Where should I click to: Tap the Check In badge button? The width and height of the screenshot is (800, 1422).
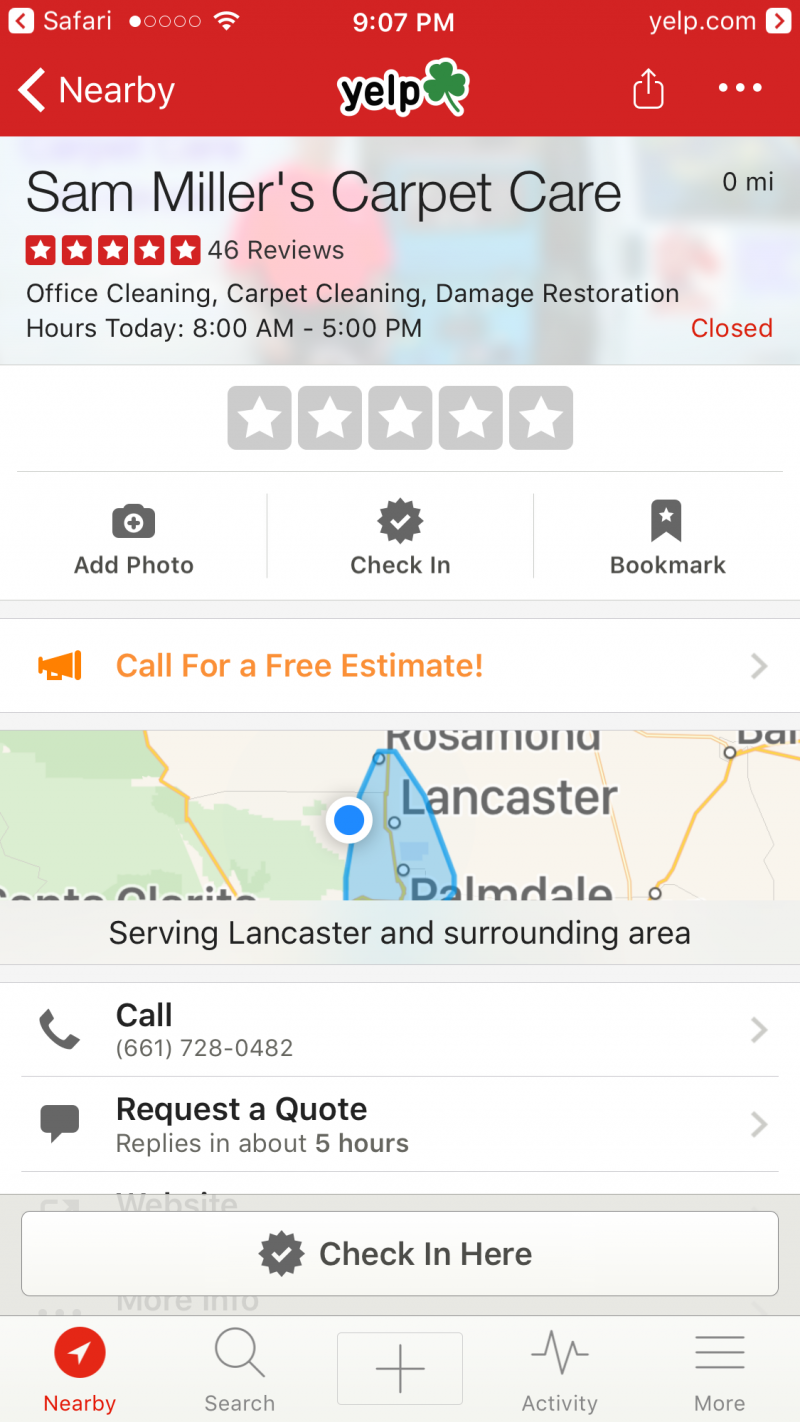click(x=400, y=538)
